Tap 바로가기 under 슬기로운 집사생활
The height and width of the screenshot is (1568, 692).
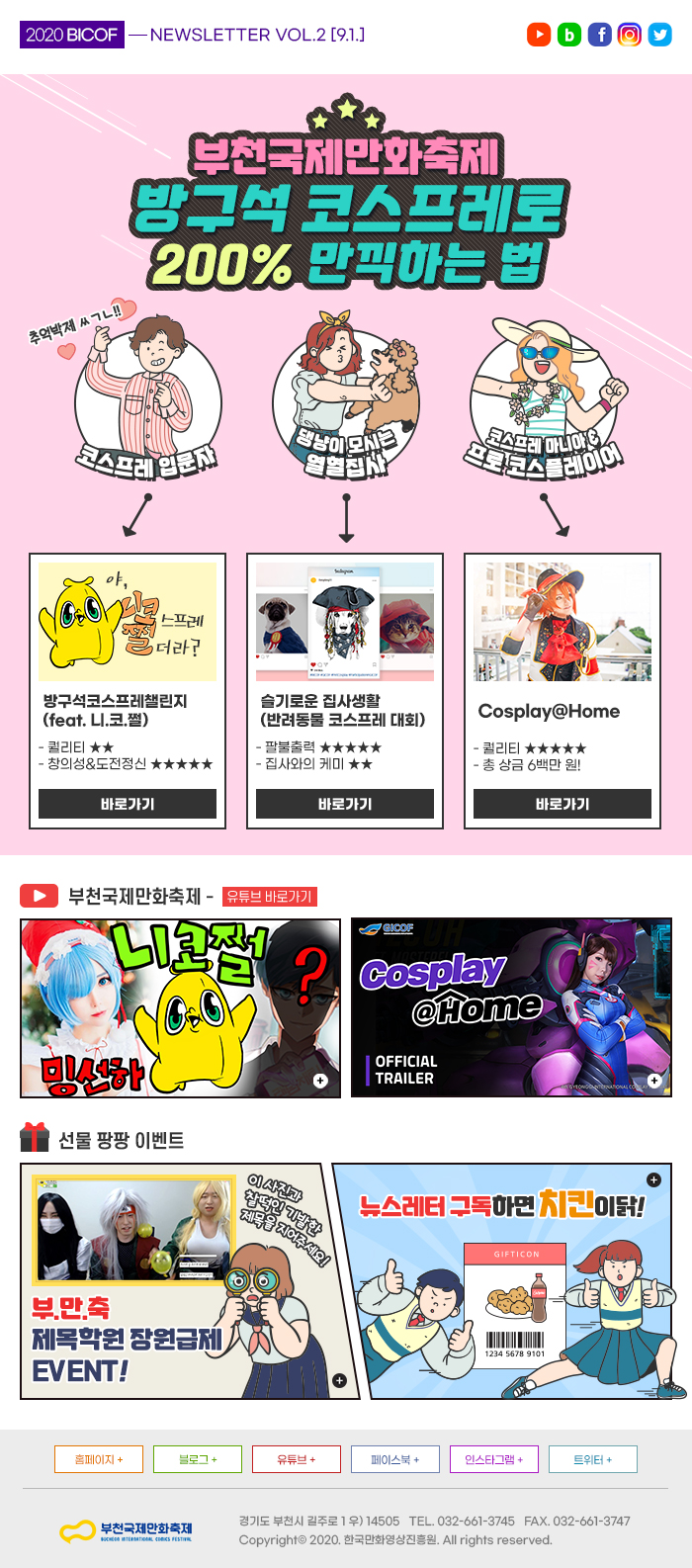pyautogui.click(x=345, y=804)
